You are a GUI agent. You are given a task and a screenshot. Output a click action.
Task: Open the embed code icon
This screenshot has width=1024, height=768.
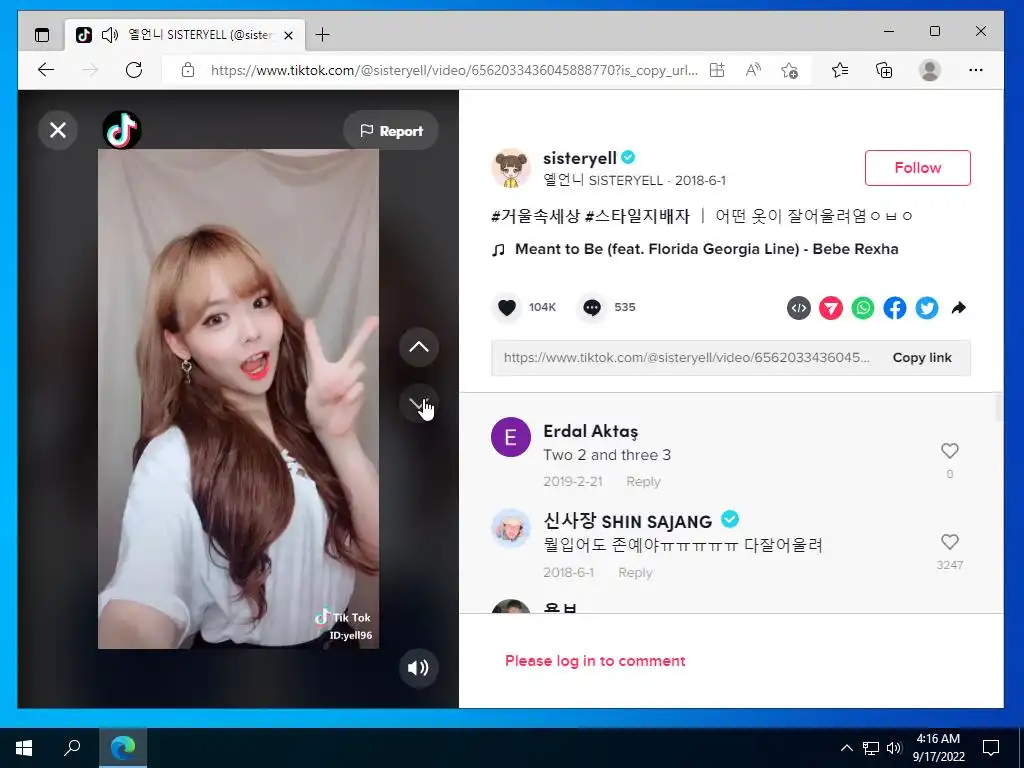[798, 308]
